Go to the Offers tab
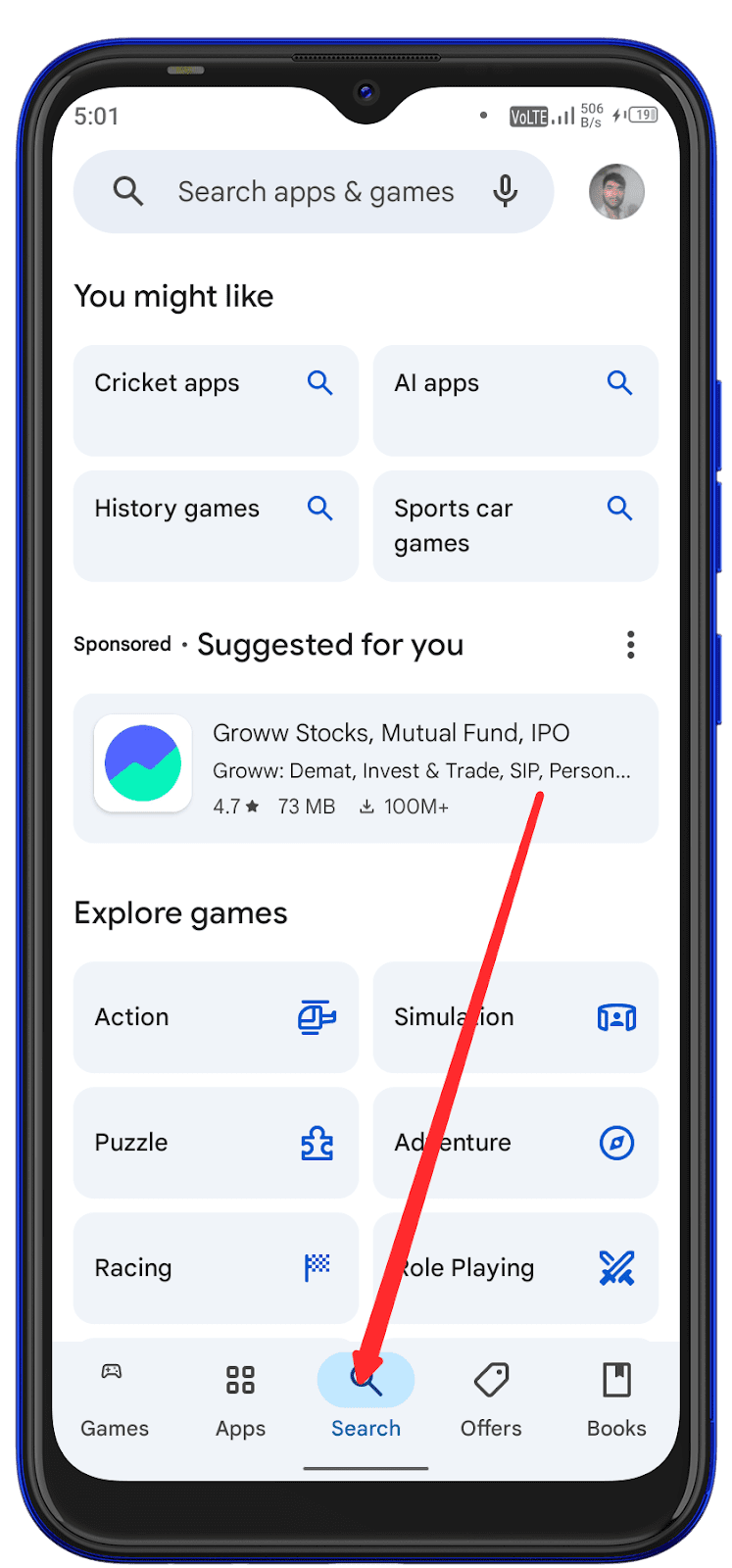Image resolution: width=732 pixels, height=1568 pixels. [491, 1399]
